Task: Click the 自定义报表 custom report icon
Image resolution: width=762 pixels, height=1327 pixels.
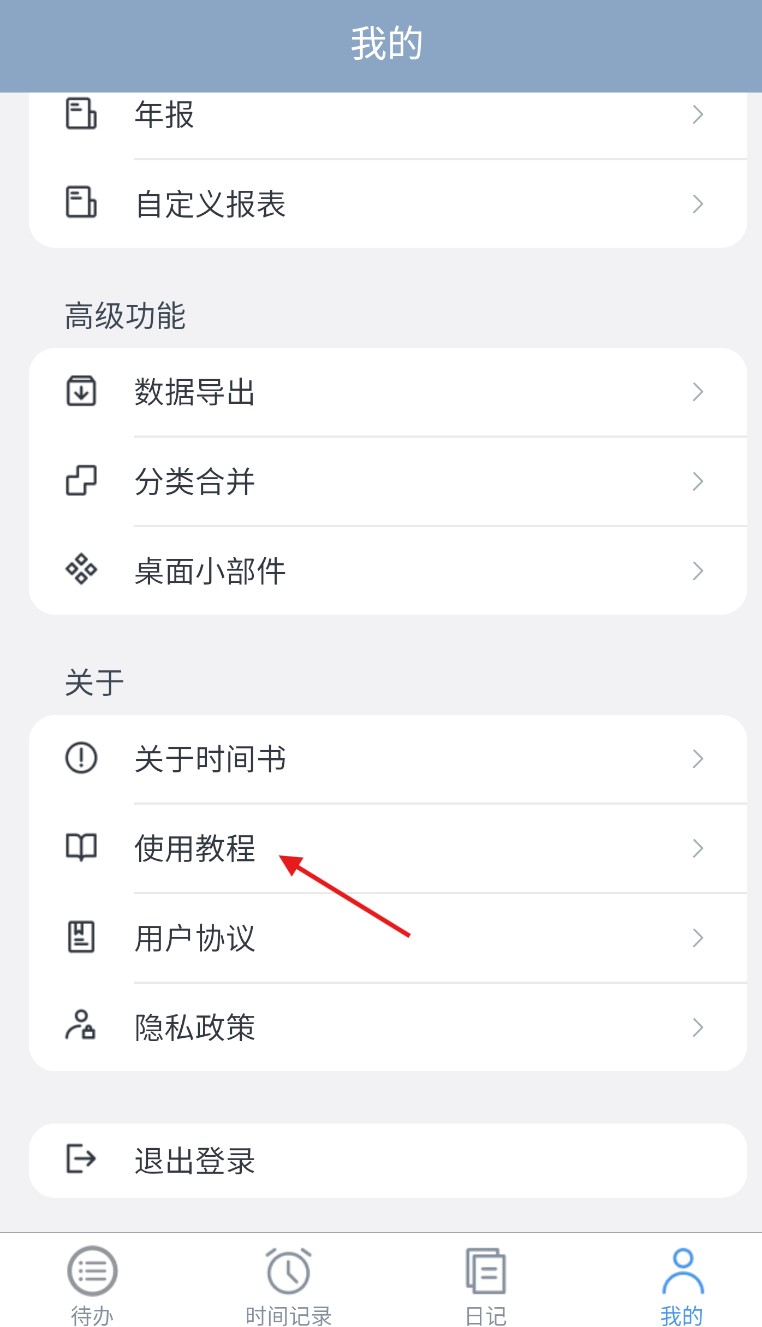Action: [81, 204]
